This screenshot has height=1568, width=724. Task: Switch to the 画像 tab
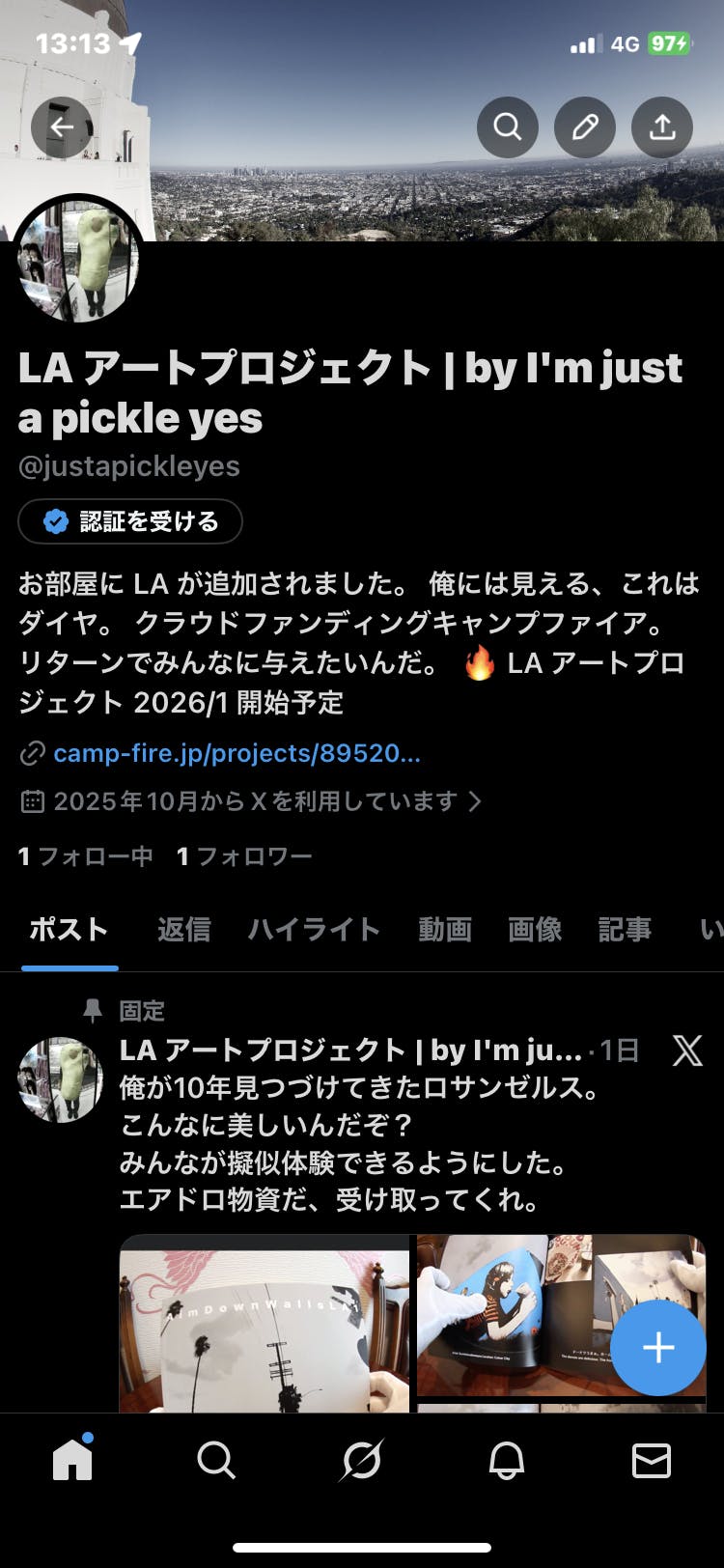[x=535, y=930]
